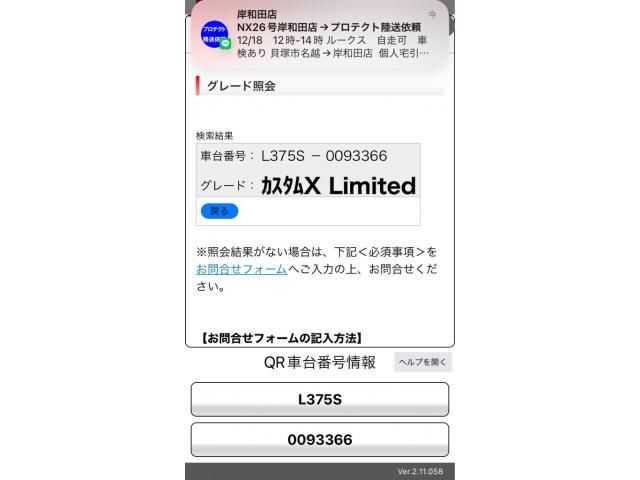Open the お問合せフォーム link
Image resolution: width=640 pixels, height=480 pixels.
tap(241, 269)
